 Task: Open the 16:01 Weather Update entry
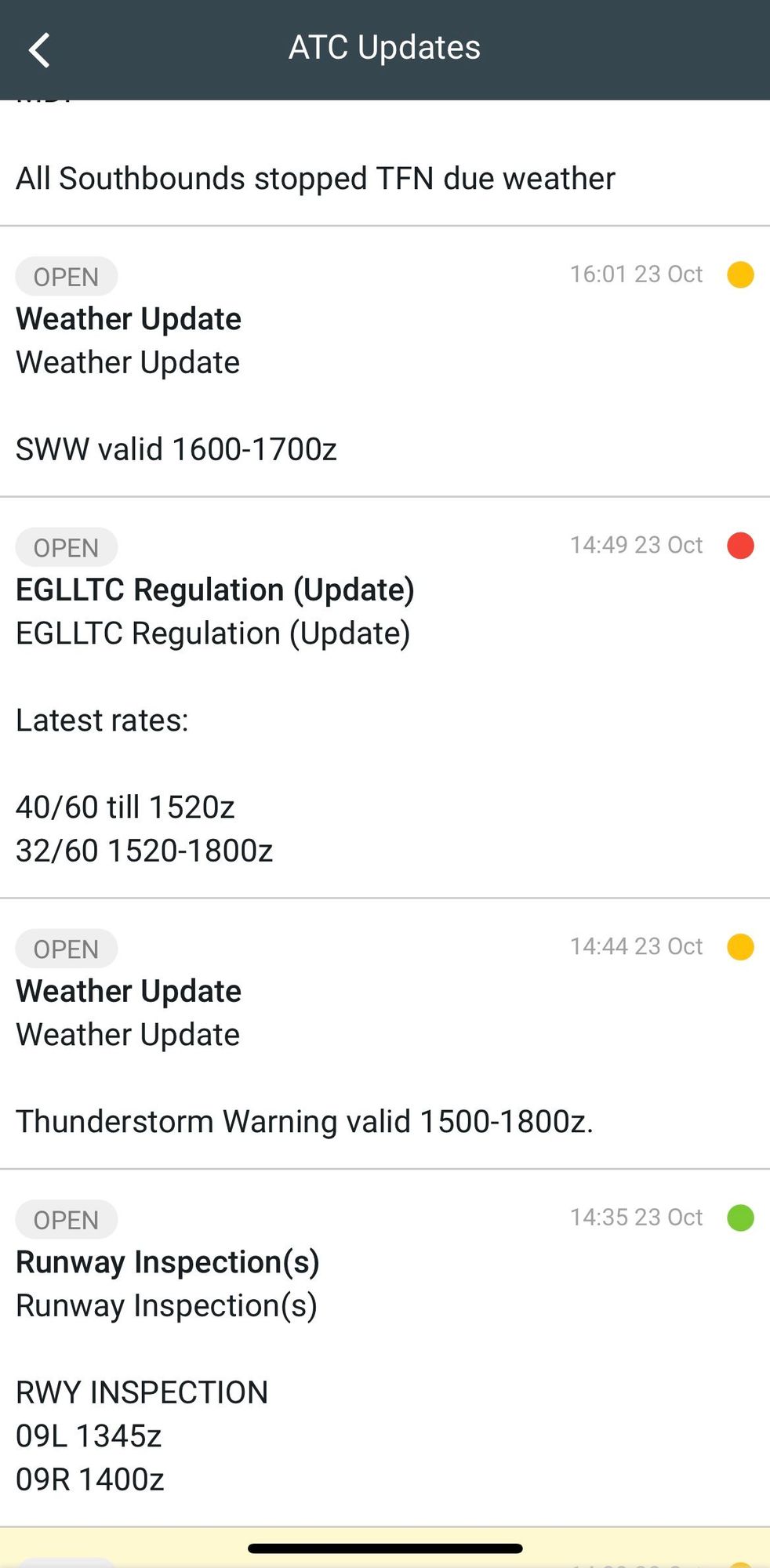click(x=385, y=361)
